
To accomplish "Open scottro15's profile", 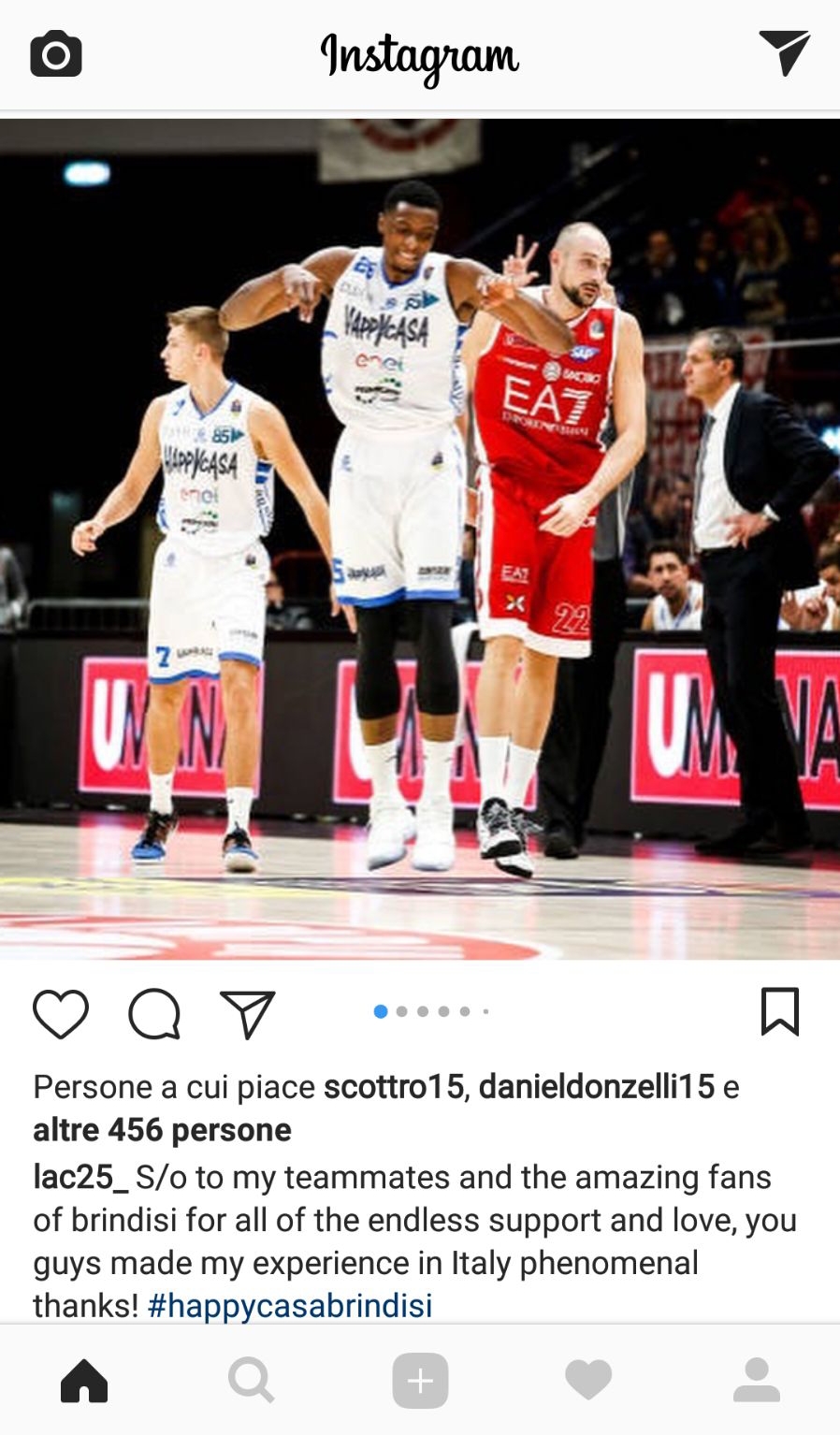I will point(394,1087).
